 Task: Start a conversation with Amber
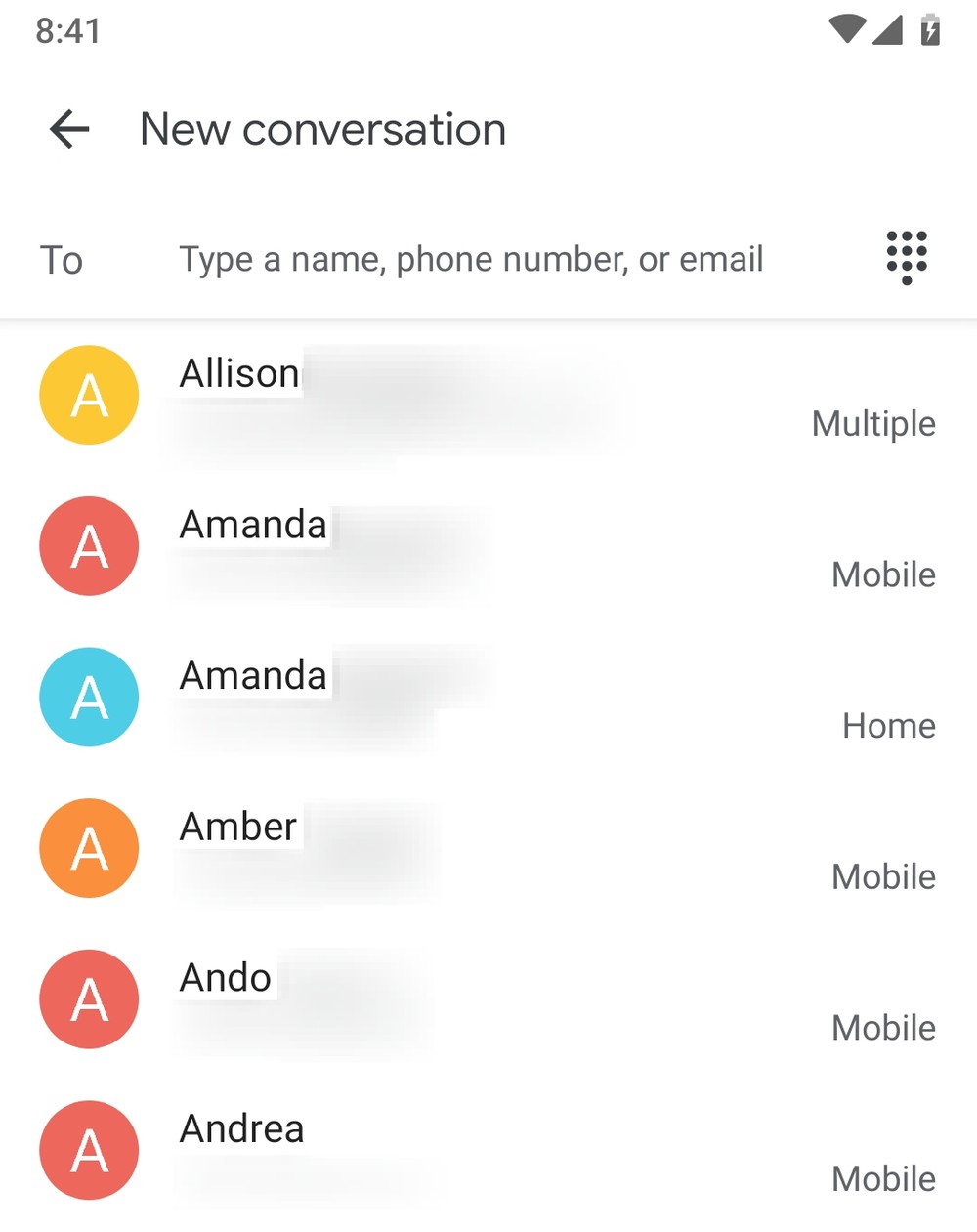tap(487, 849)
